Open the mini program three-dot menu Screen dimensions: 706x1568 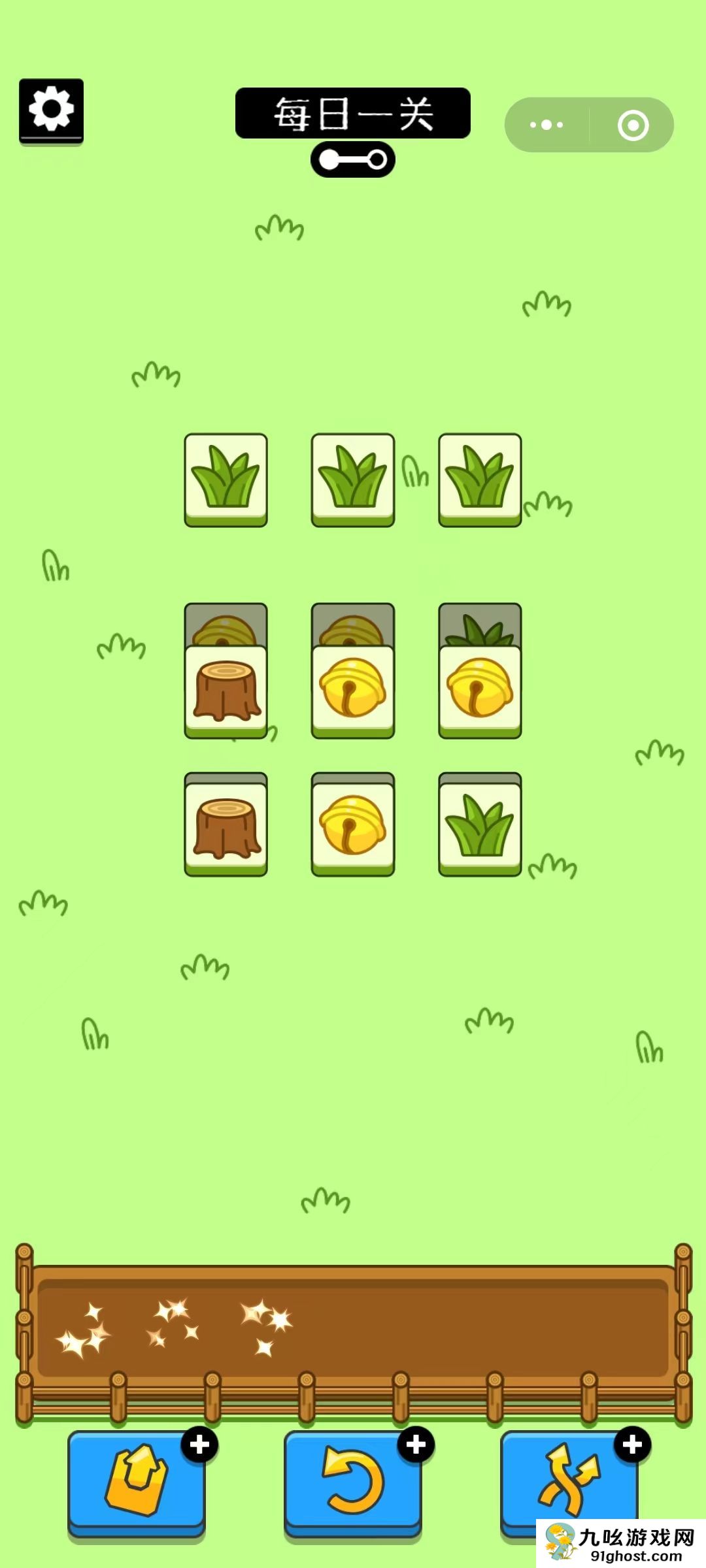pos(546,125)
